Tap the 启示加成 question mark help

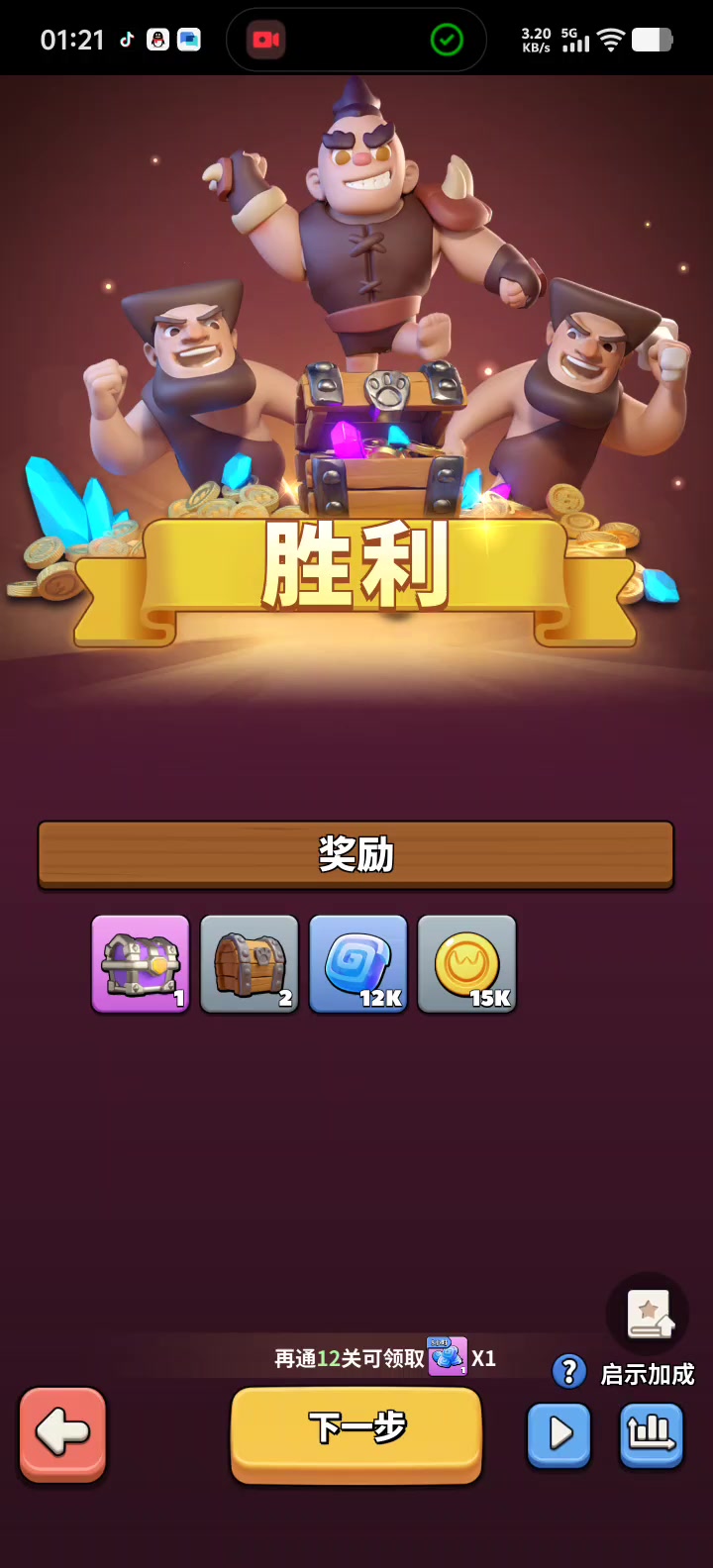(568, 1372)
